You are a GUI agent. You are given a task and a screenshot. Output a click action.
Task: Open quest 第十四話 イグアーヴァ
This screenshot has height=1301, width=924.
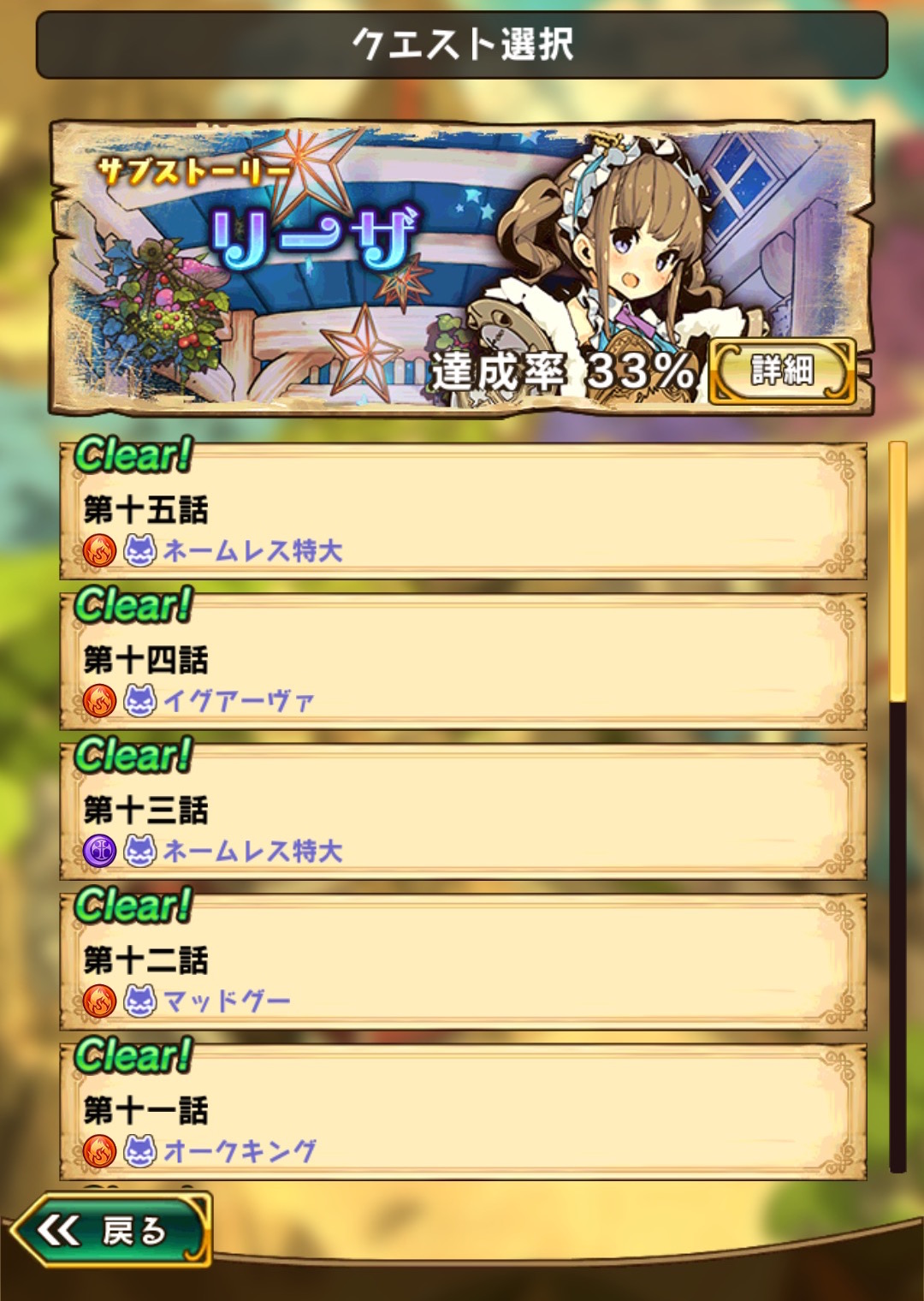(x=462, y=663)
